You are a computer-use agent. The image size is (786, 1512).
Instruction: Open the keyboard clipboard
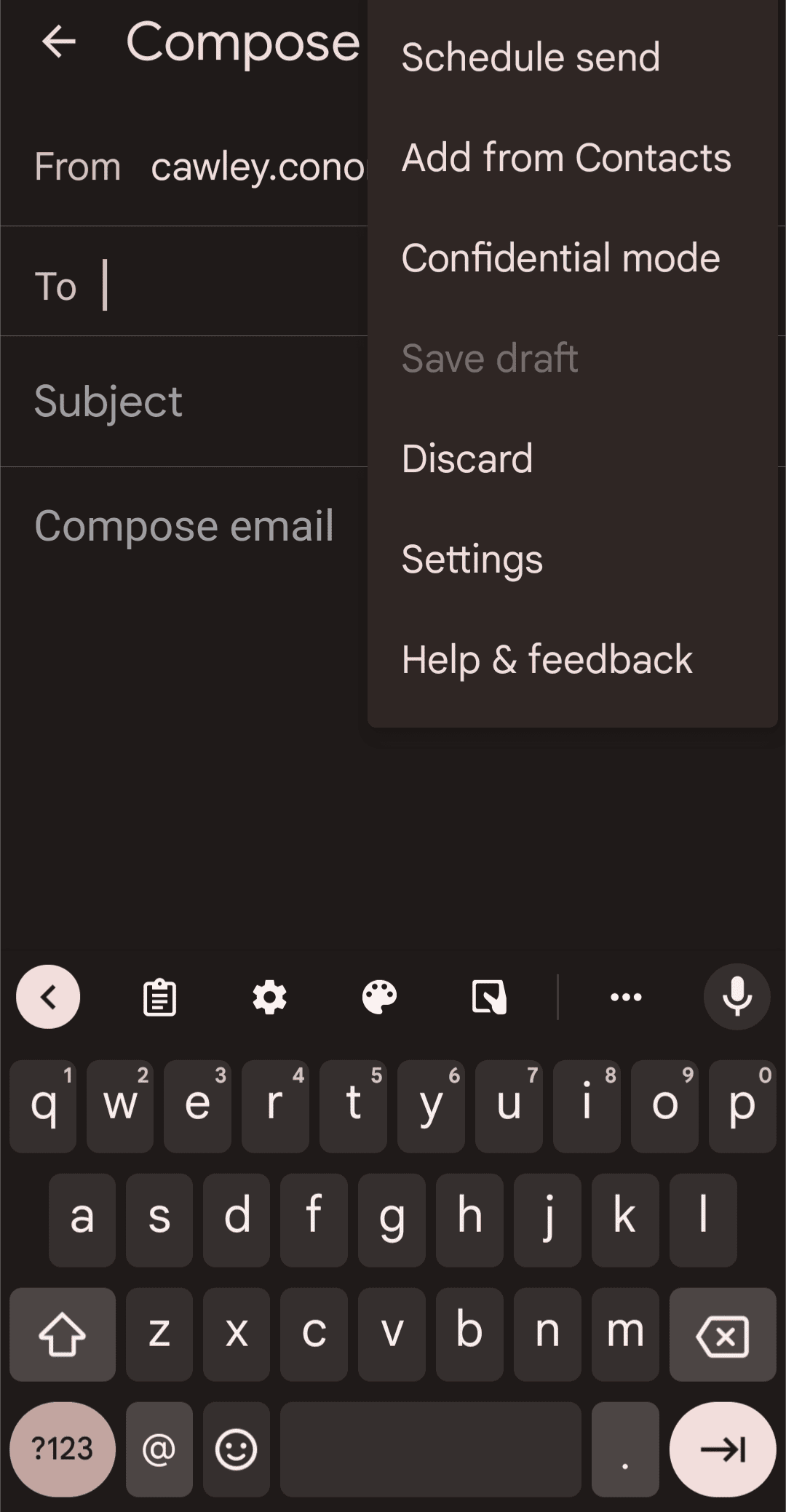point(159,997)
